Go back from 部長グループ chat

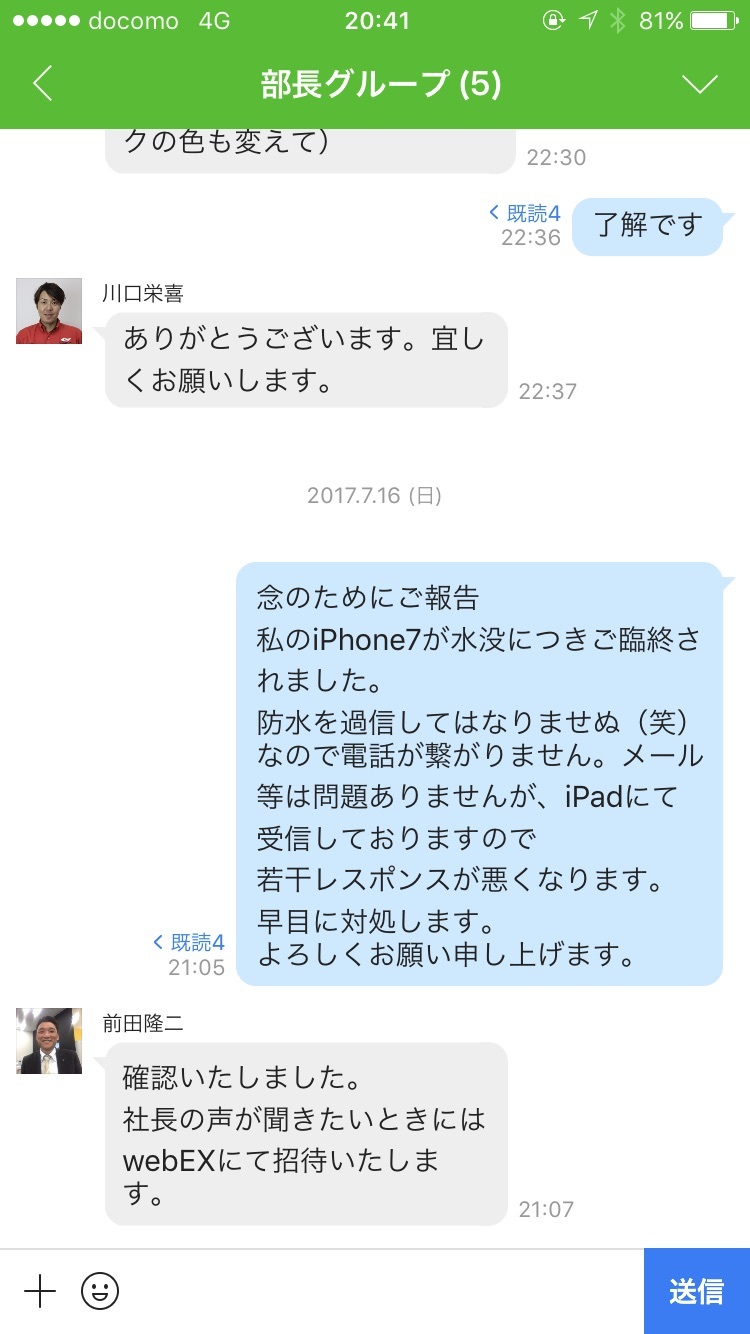[42, 84]
